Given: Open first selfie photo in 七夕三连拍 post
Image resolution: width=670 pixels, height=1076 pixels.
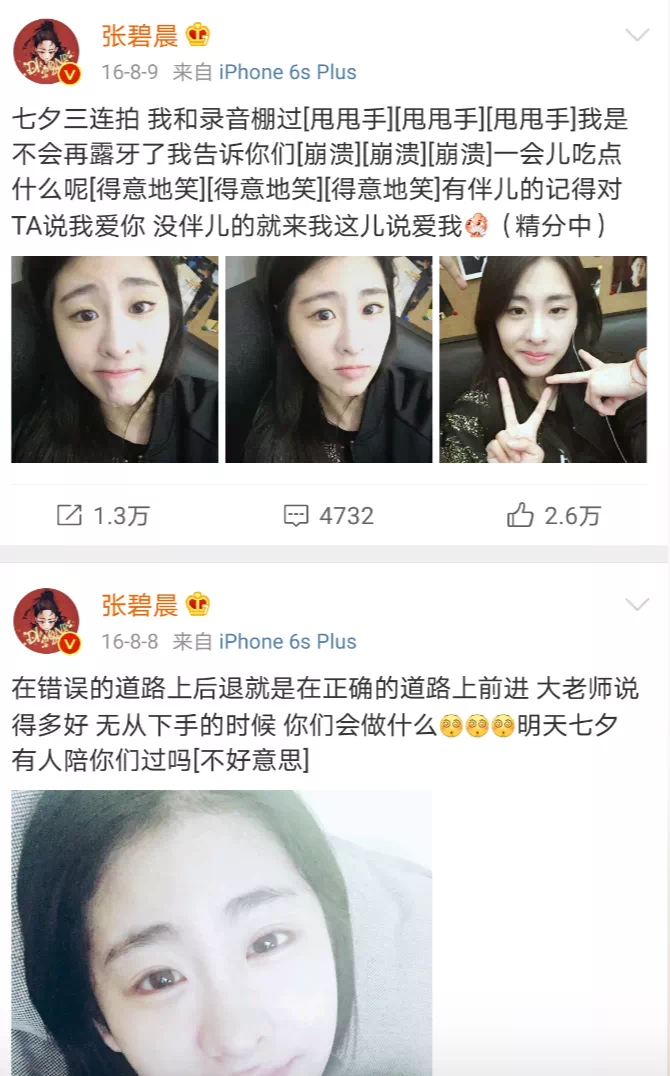Looking at the screenshot, I should [x=114, y=359].
